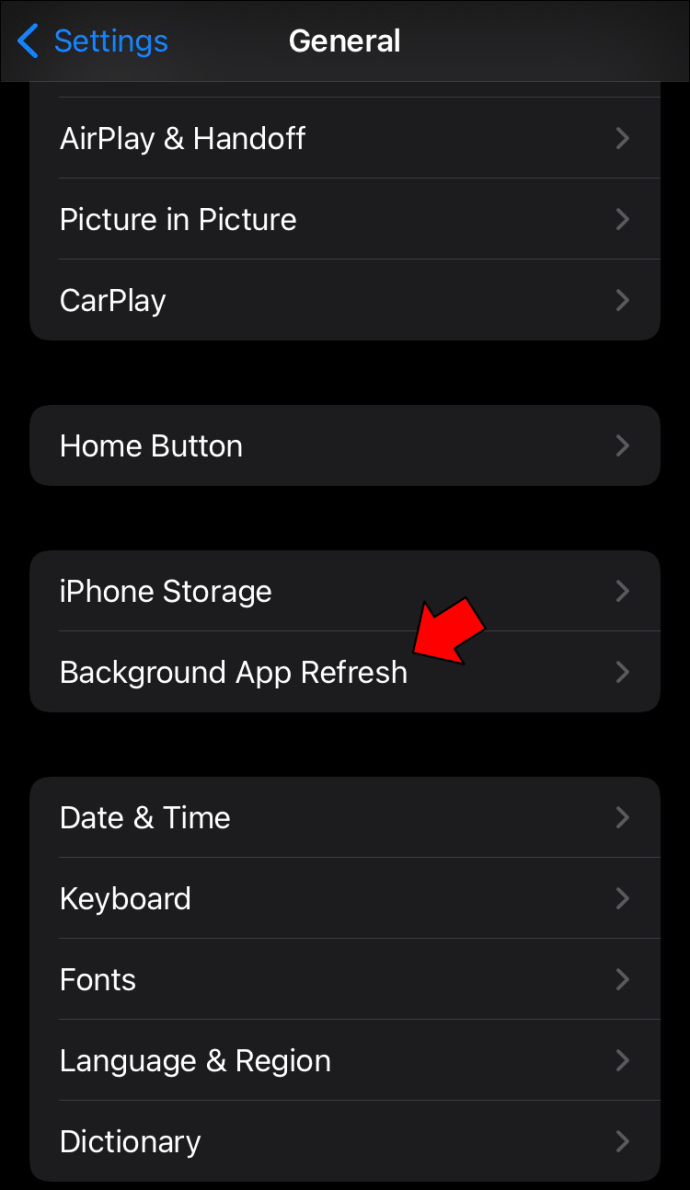
Task: Open Language & Region settings
Action: tap(345, 1060)
